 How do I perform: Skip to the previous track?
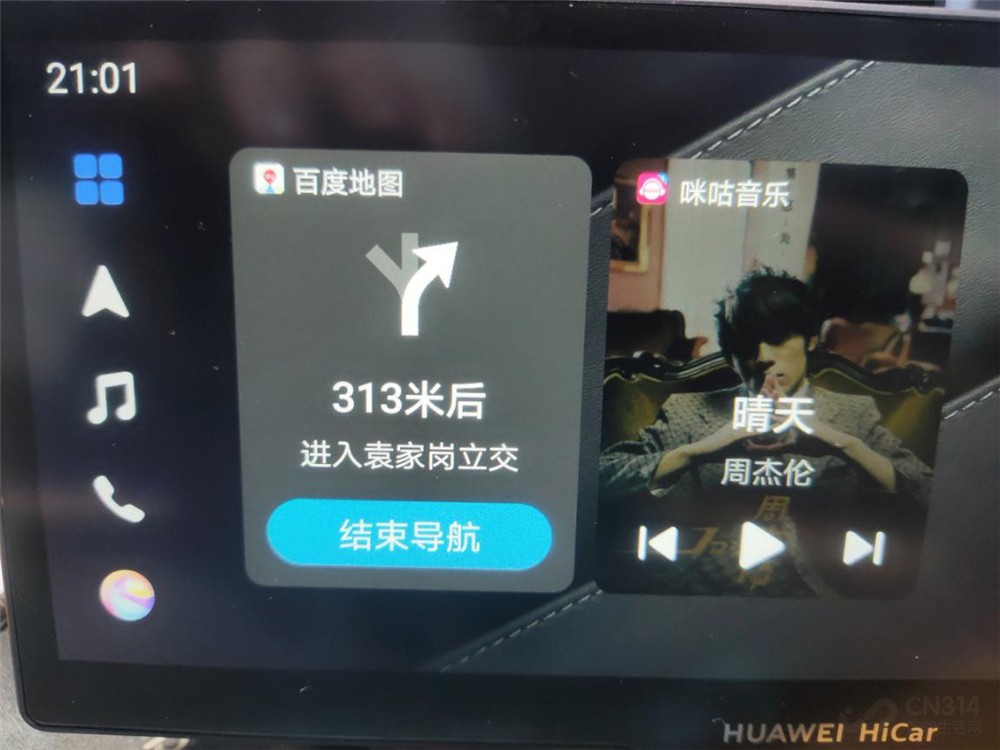click(657, 544)
